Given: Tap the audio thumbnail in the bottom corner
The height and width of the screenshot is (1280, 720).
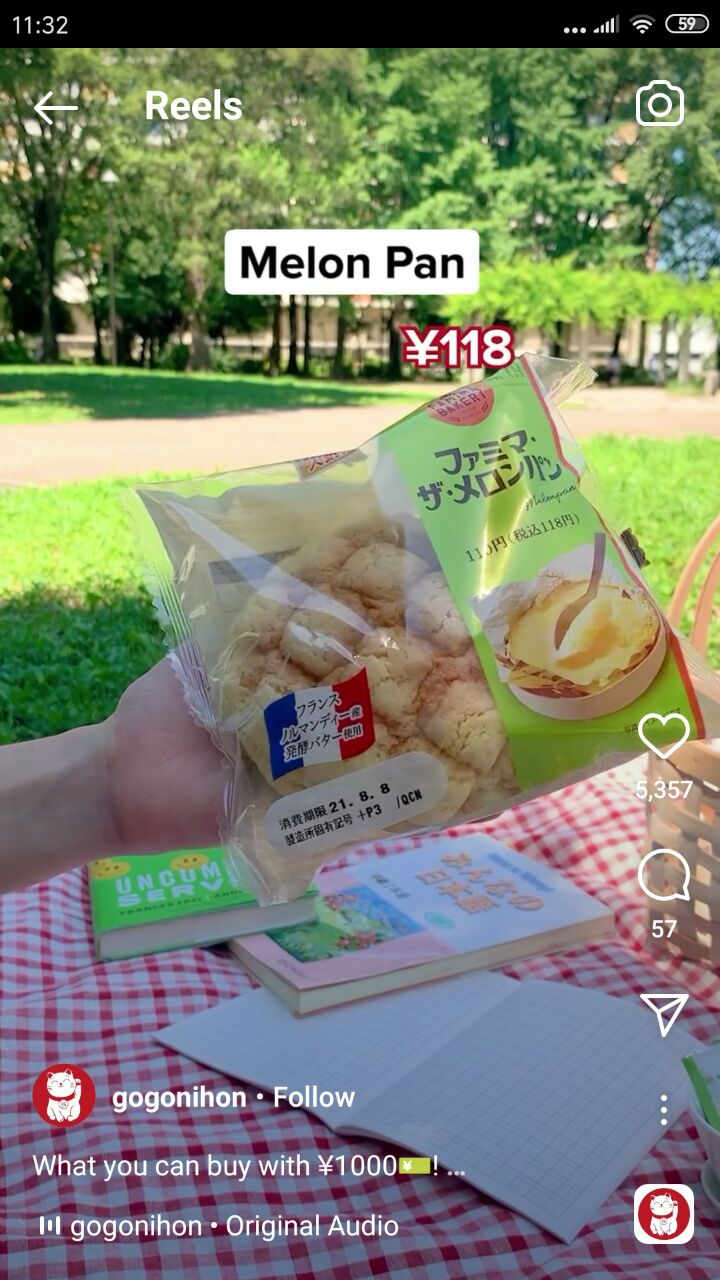Looking at the screenshot, I should click(664, 1214).
